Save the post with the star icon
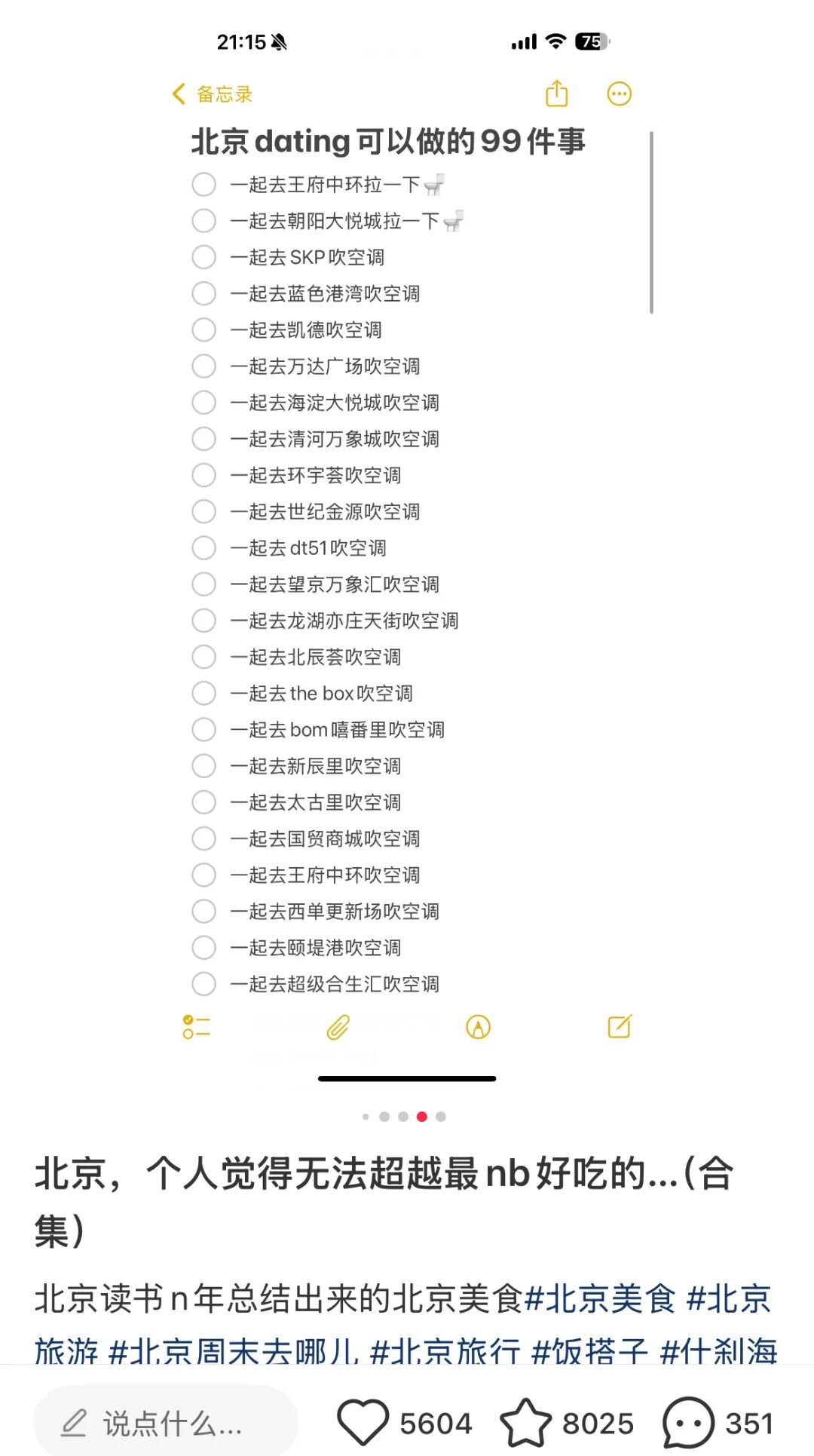 pos(526,1423)
